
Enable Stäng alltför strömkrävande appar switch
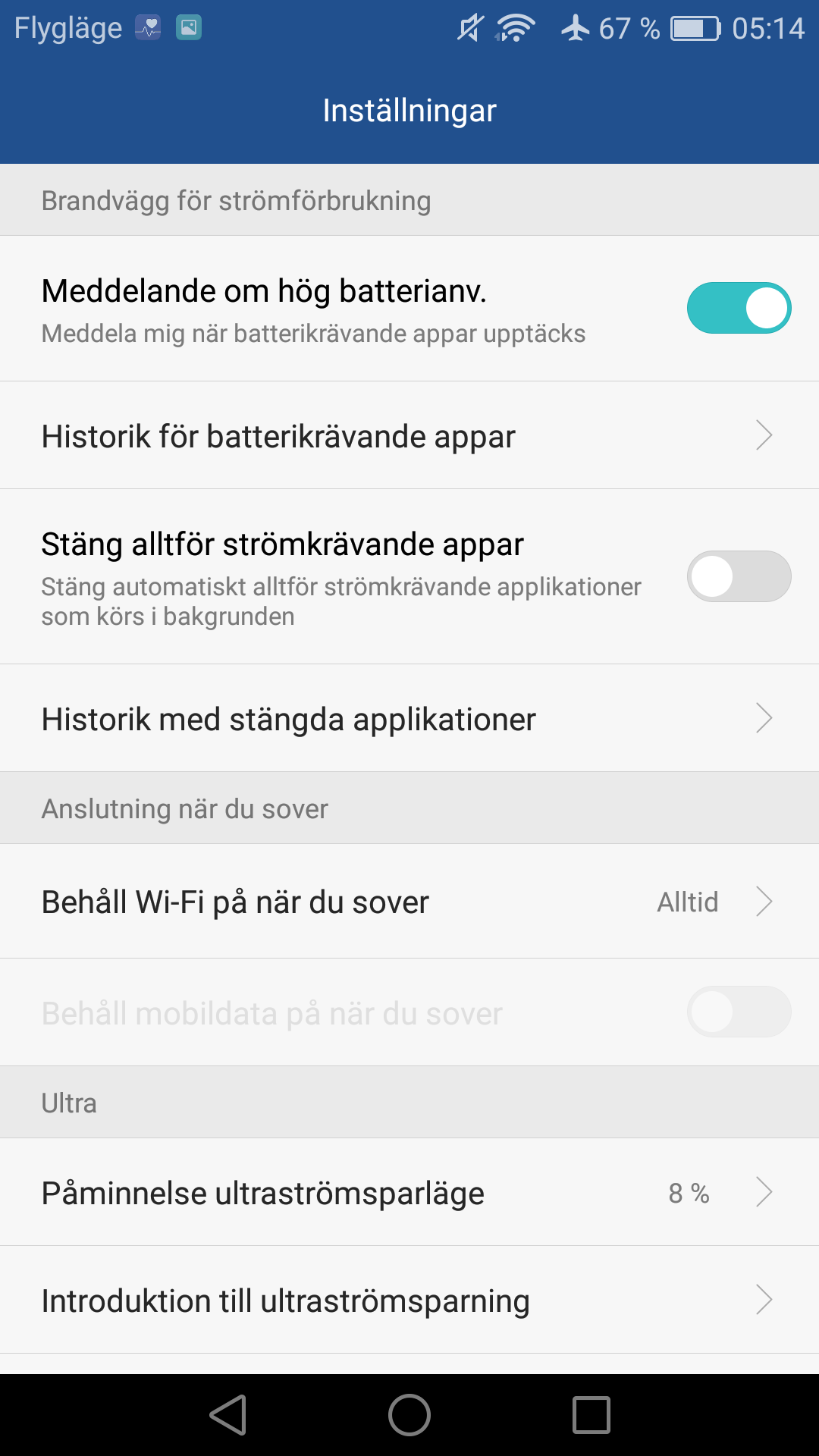(x=739, y=576)
